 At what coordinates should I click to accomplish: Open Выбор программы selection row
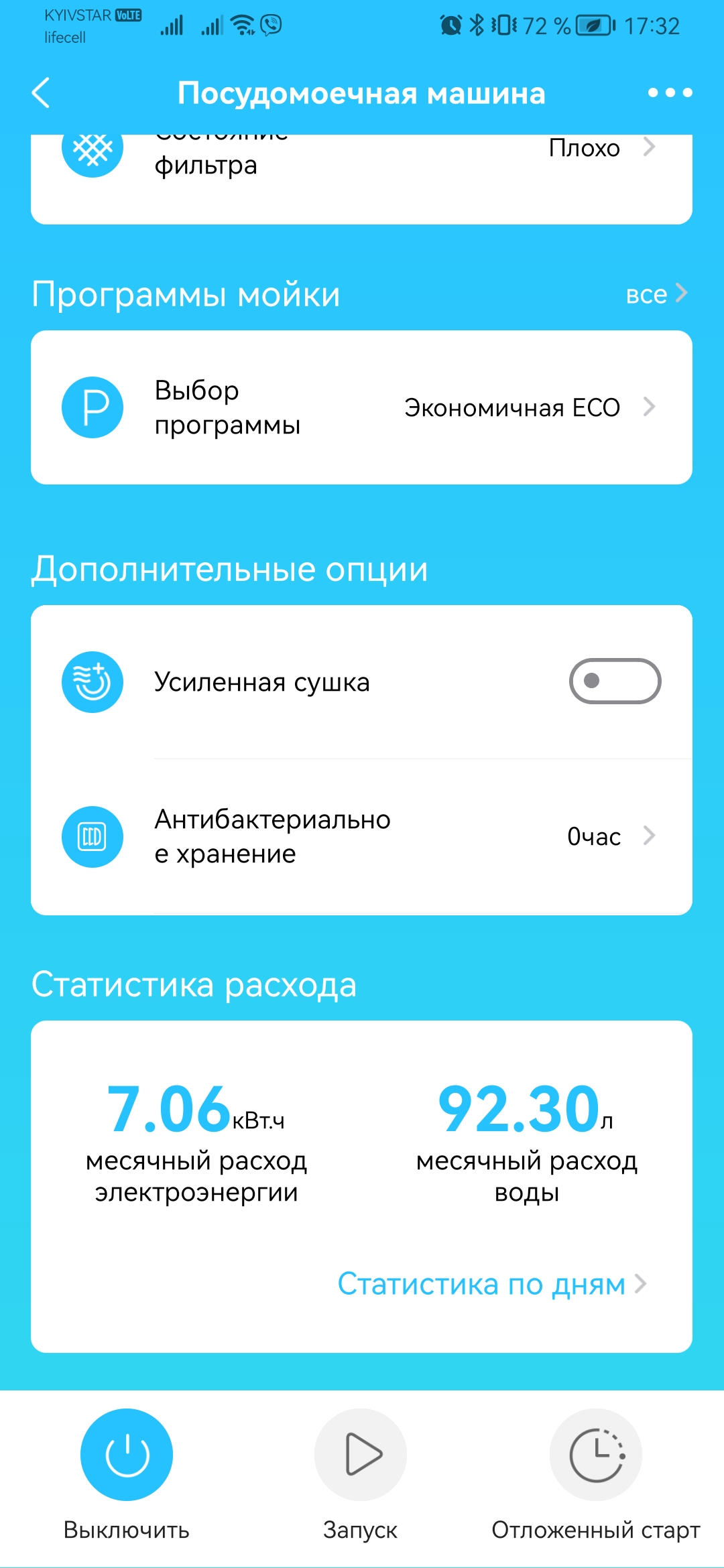pyautogui.click(x=361, y=407)
